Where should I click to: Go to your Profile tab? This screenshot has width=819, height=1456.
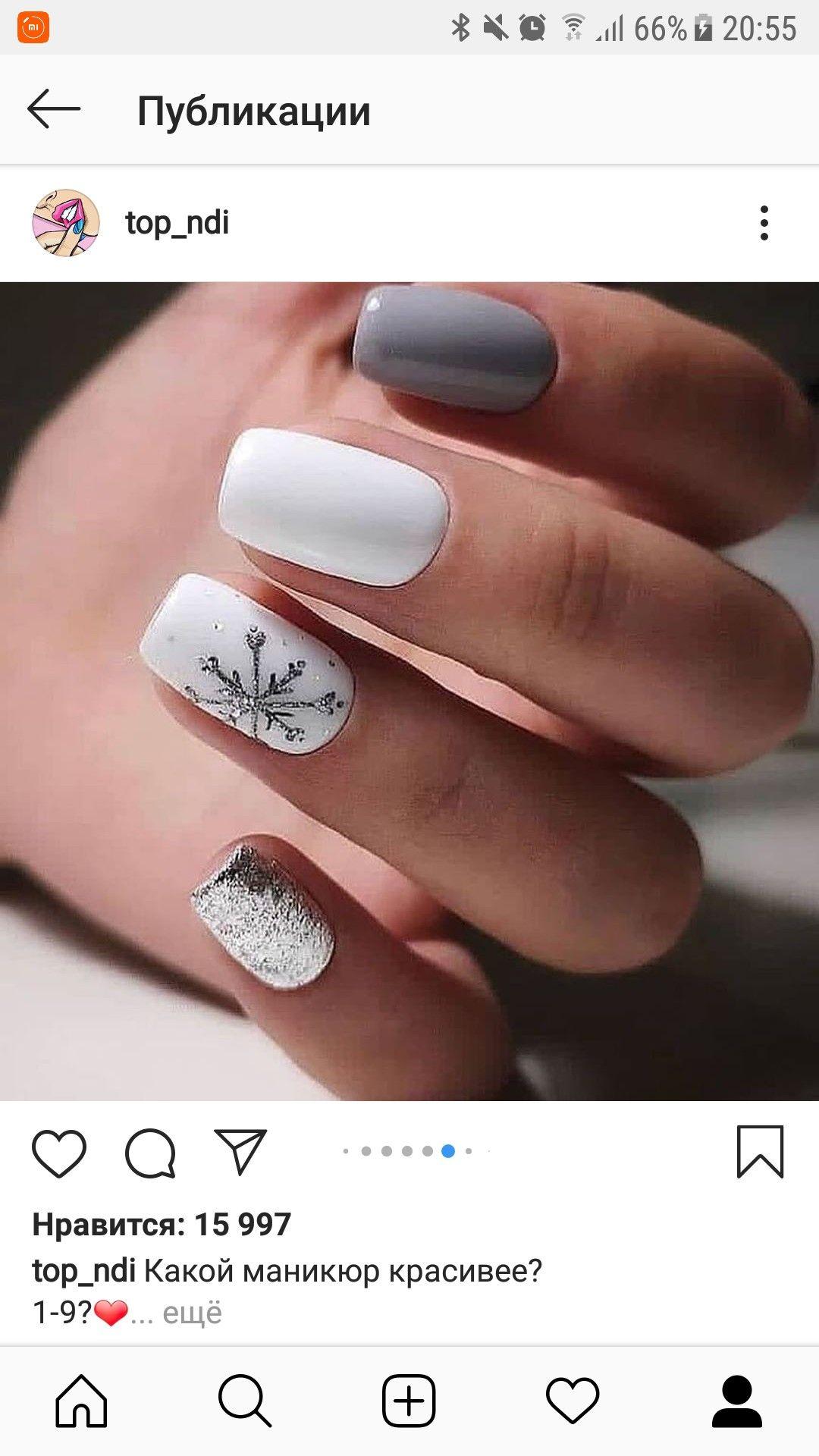pyautogui.click(x=736, y=1401)
